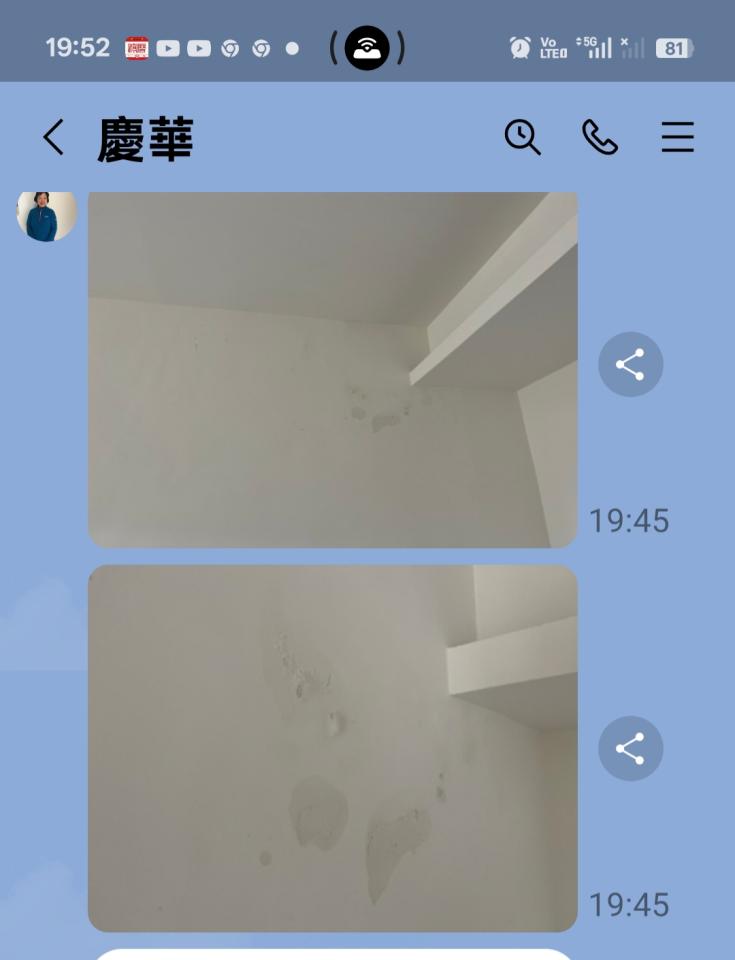The width and height of the screenshot is (735, 960).
Task: Tap the alarm clock status bar icon
Action: coord(520,44)
